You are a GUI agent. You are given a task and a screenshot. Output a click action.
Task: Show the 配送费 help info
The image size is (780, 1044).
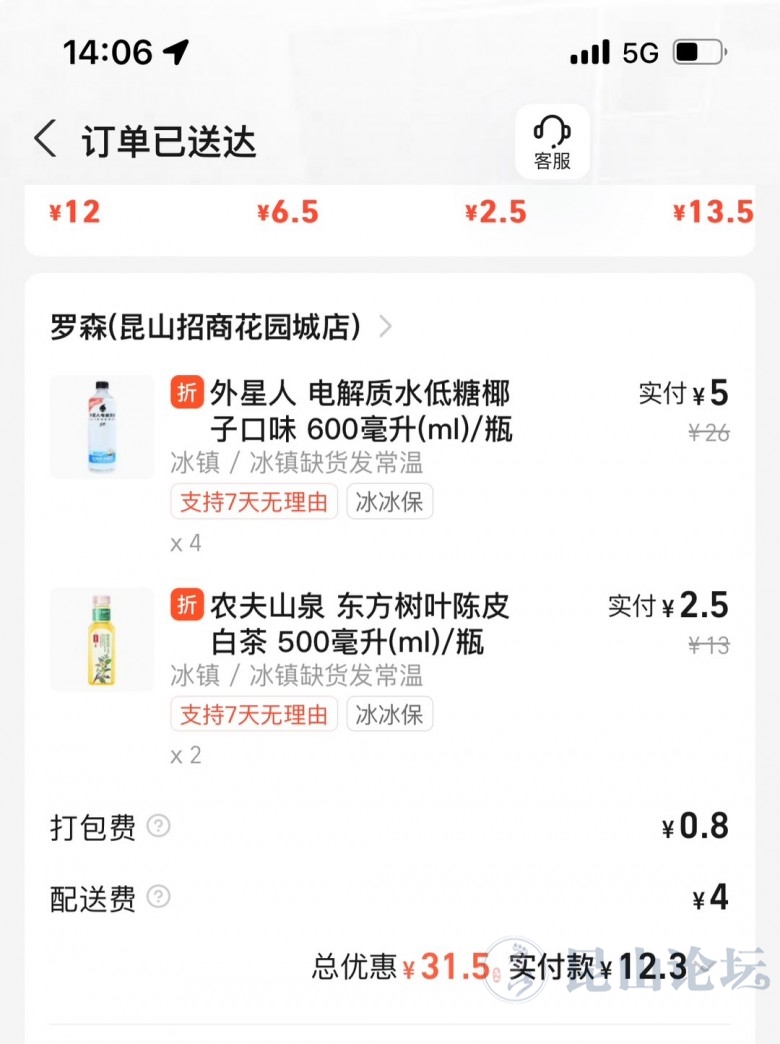158,898
